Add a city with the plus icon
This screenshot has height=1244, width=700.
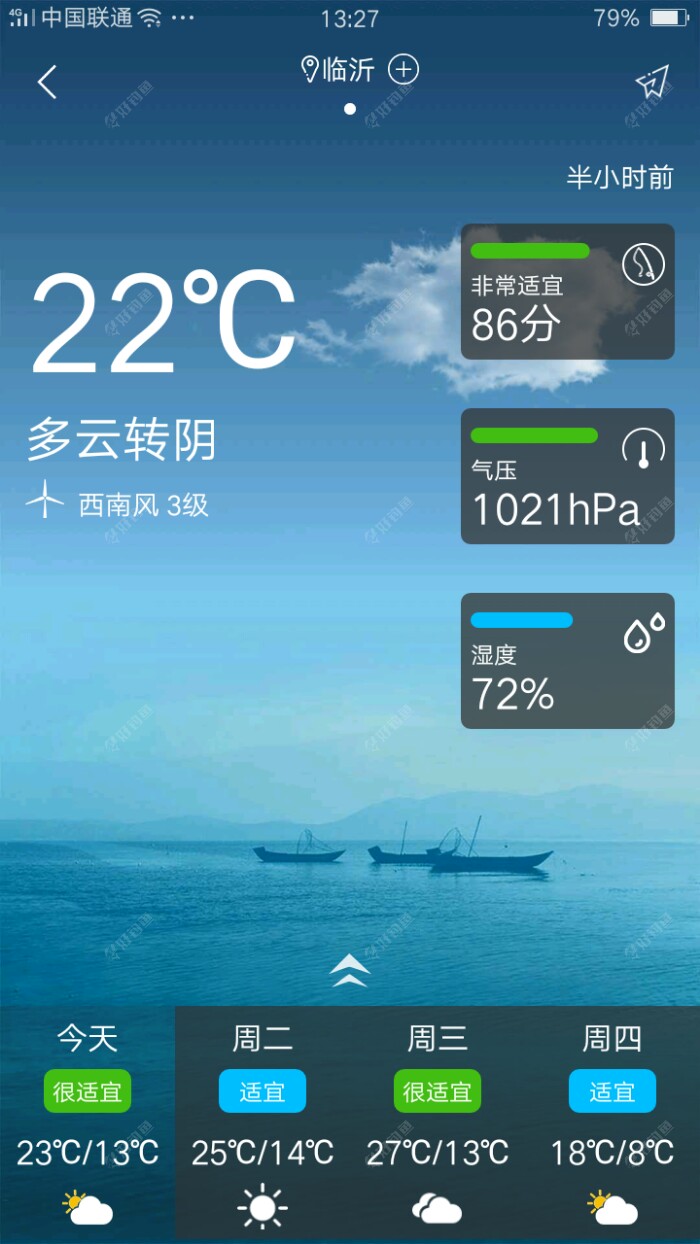coord(403,69)
